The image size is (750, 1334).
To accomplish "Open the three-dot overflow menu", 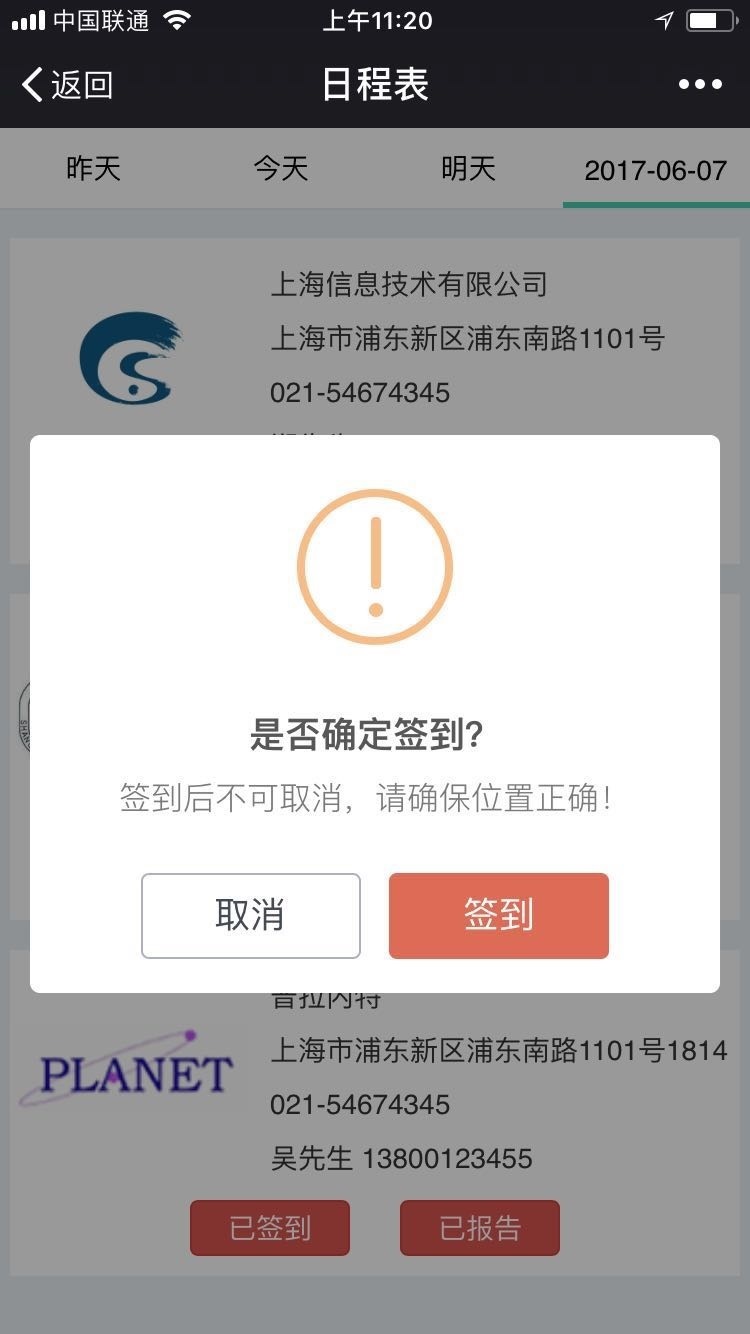I will click(x=700, y=85).
